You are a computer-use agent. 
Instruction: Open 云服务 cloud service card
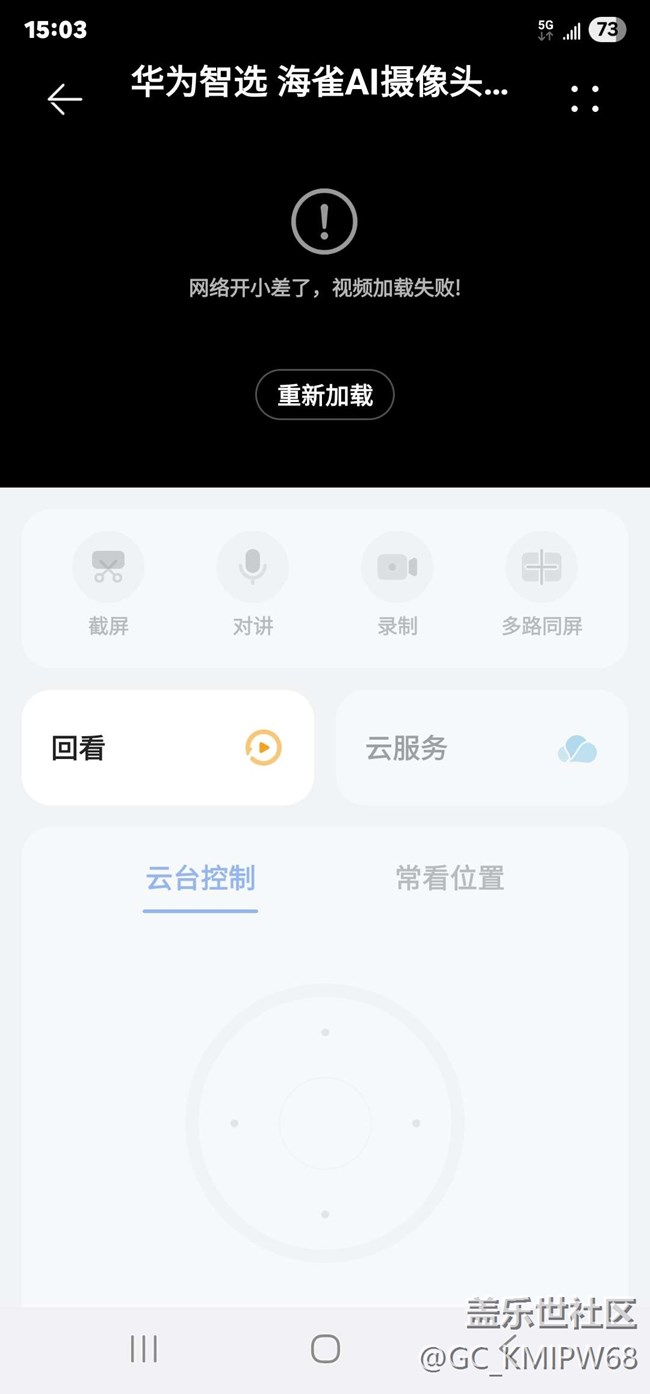pyautogui.click(x=481, y=747)
